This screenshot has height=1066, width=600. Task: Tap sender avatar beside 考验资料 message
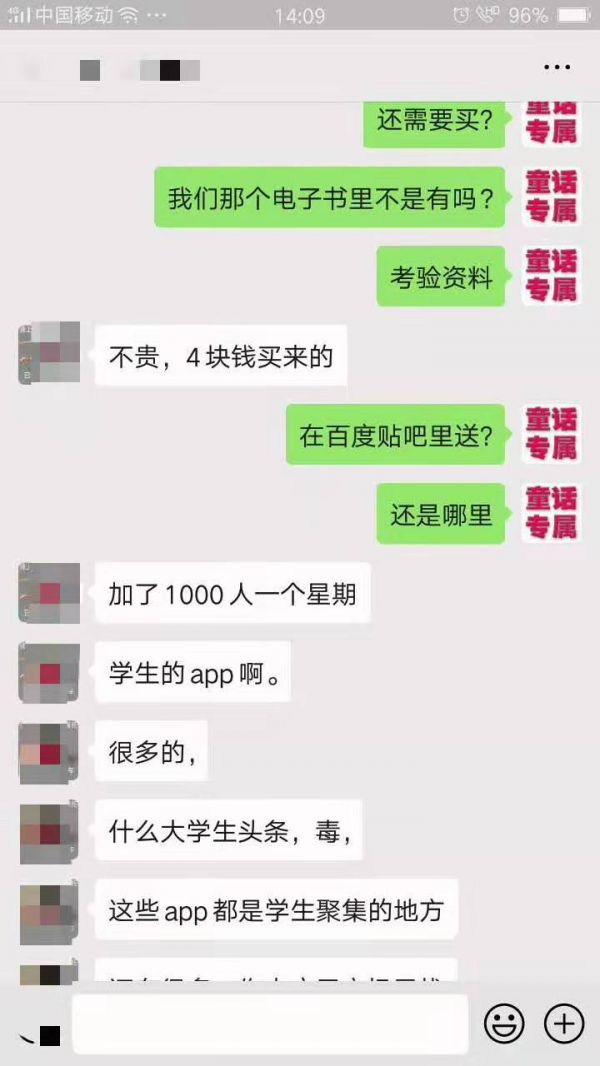551,276
